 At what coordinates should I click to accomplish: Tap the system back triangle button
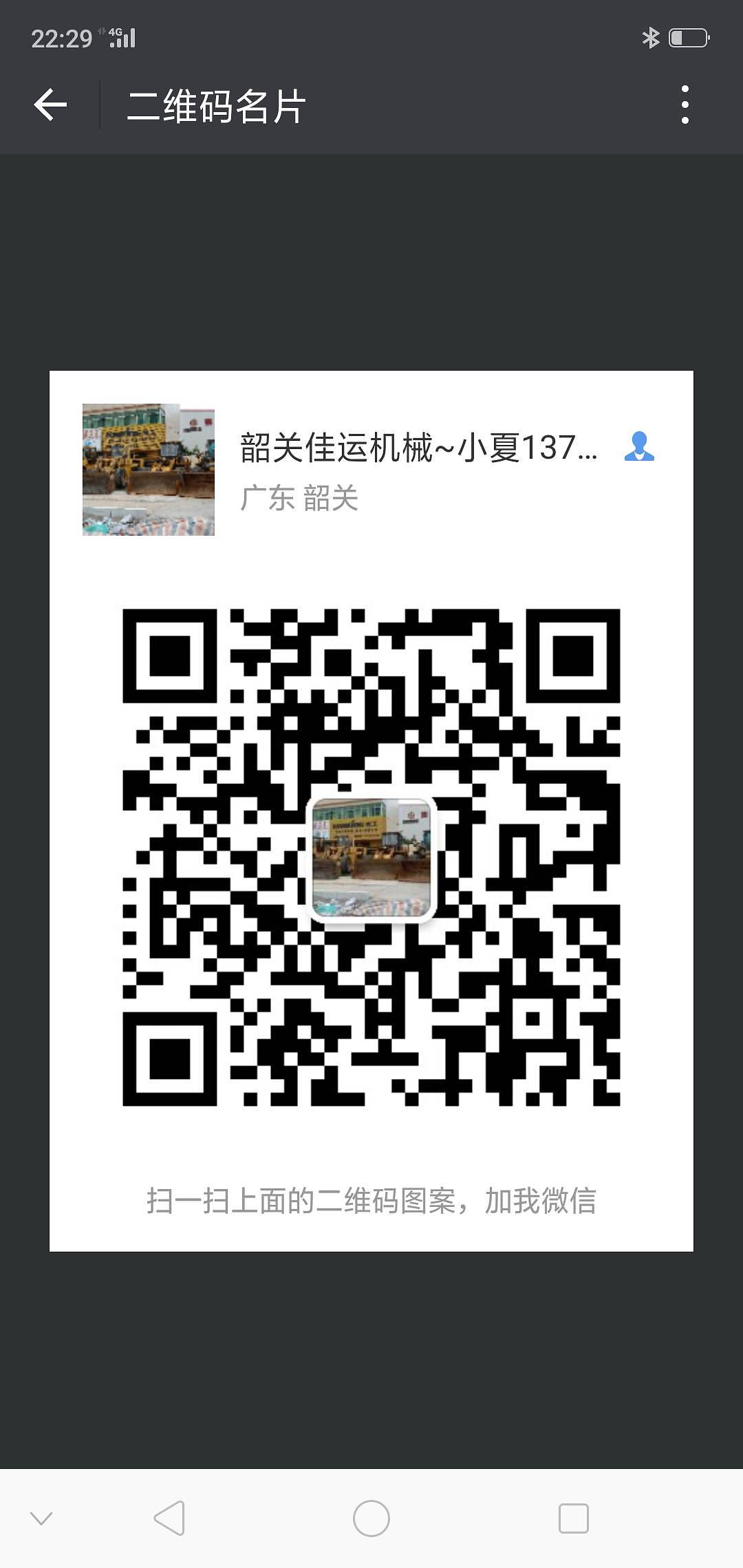click(169, 1518)
